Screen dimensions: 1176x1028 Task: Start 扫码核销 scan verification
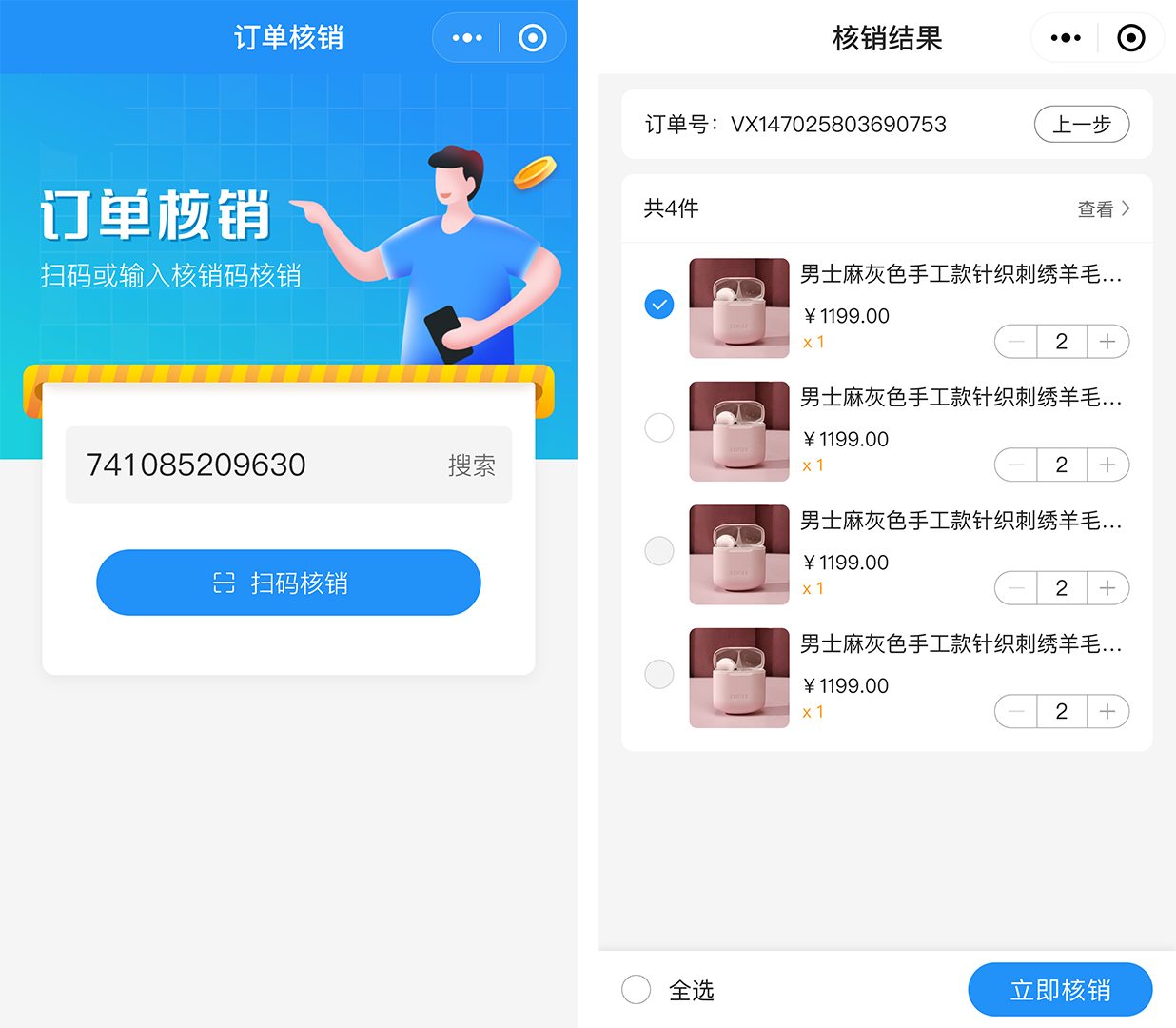(288, 583)
